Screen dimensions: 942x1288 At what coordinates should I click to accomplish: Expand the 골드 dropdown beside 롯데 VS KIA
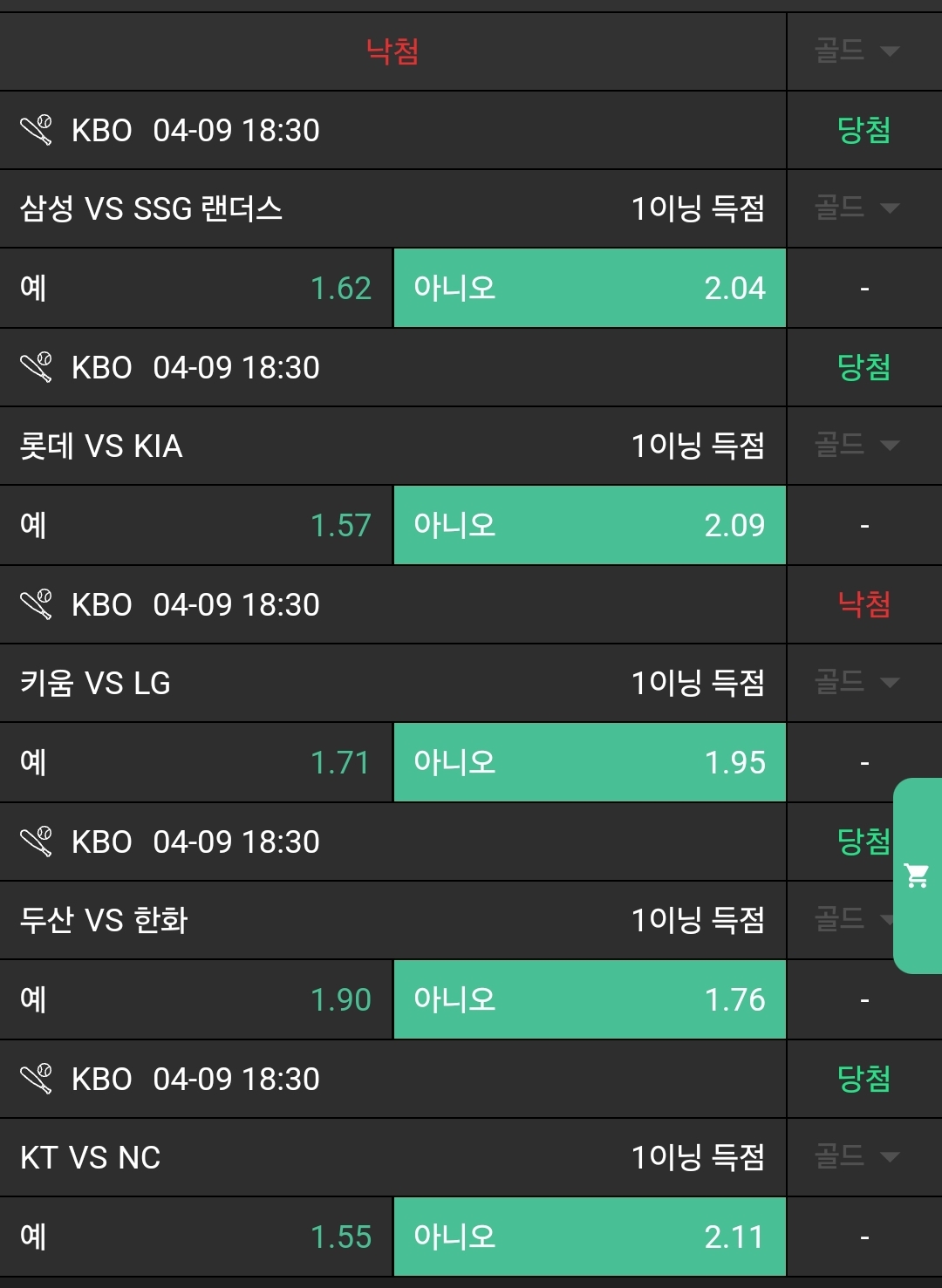(x=857, y=446)
